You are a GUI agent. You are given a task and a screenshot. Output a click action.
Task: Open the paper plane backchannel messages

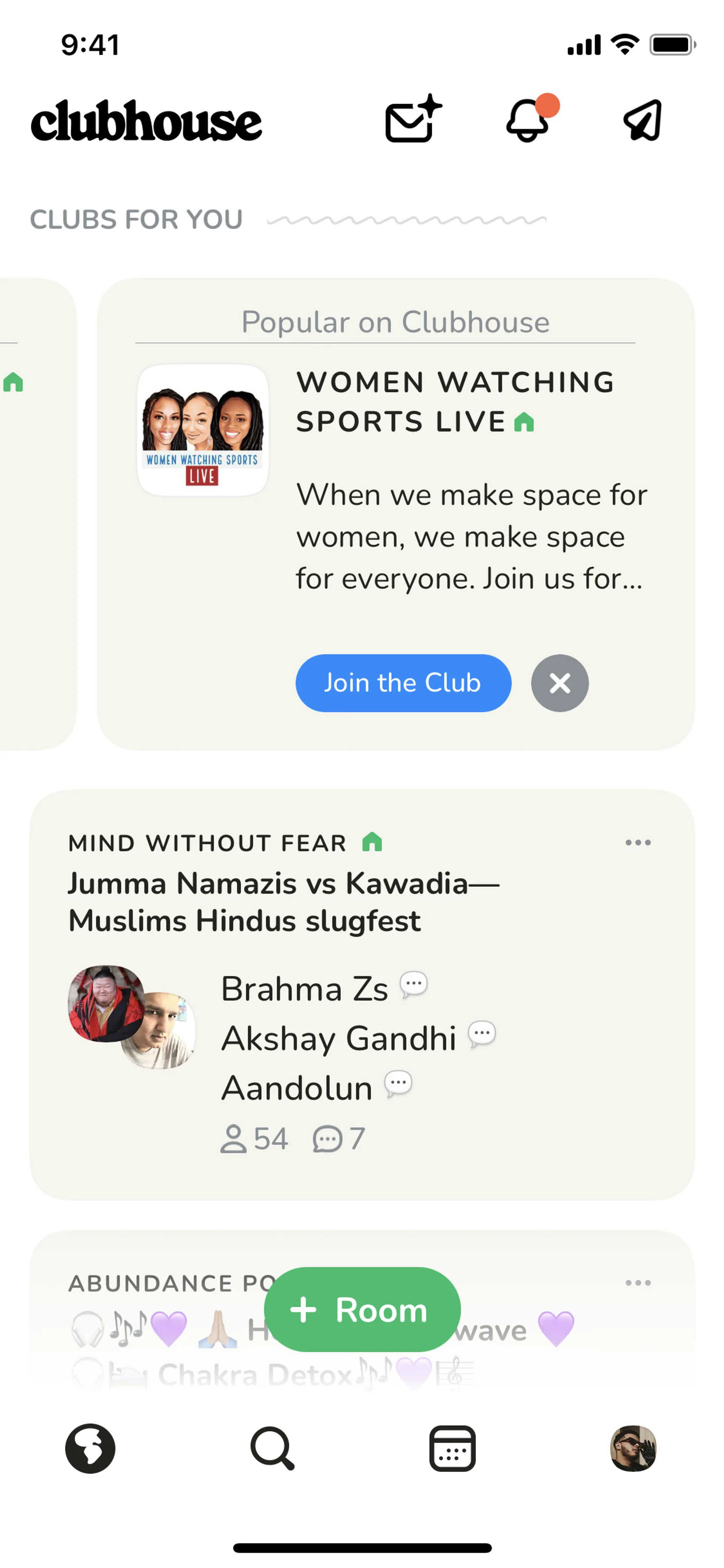click(x=643, y=120)
